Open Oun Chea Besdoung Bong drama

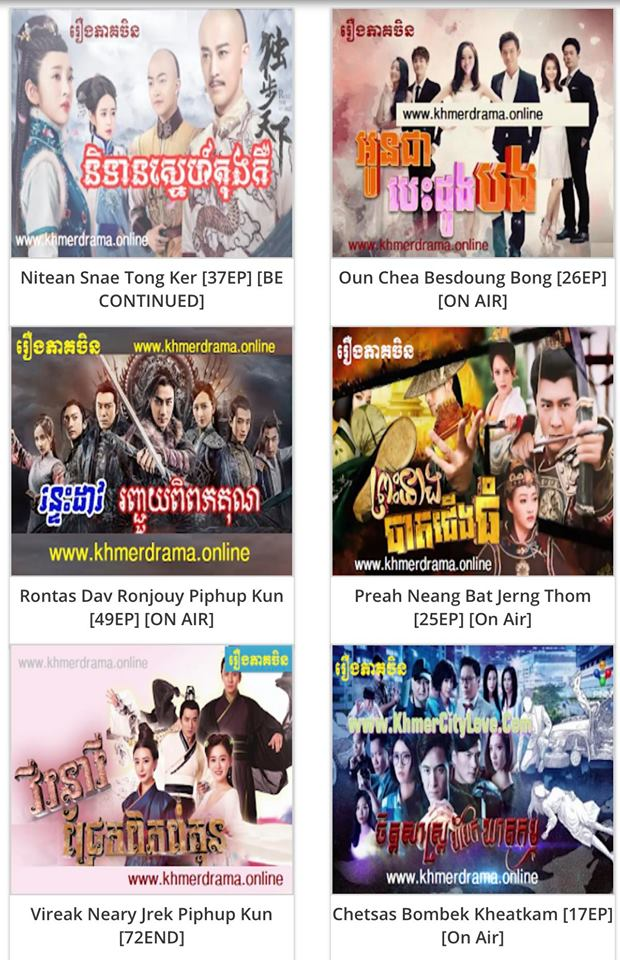tap(473, 133)
